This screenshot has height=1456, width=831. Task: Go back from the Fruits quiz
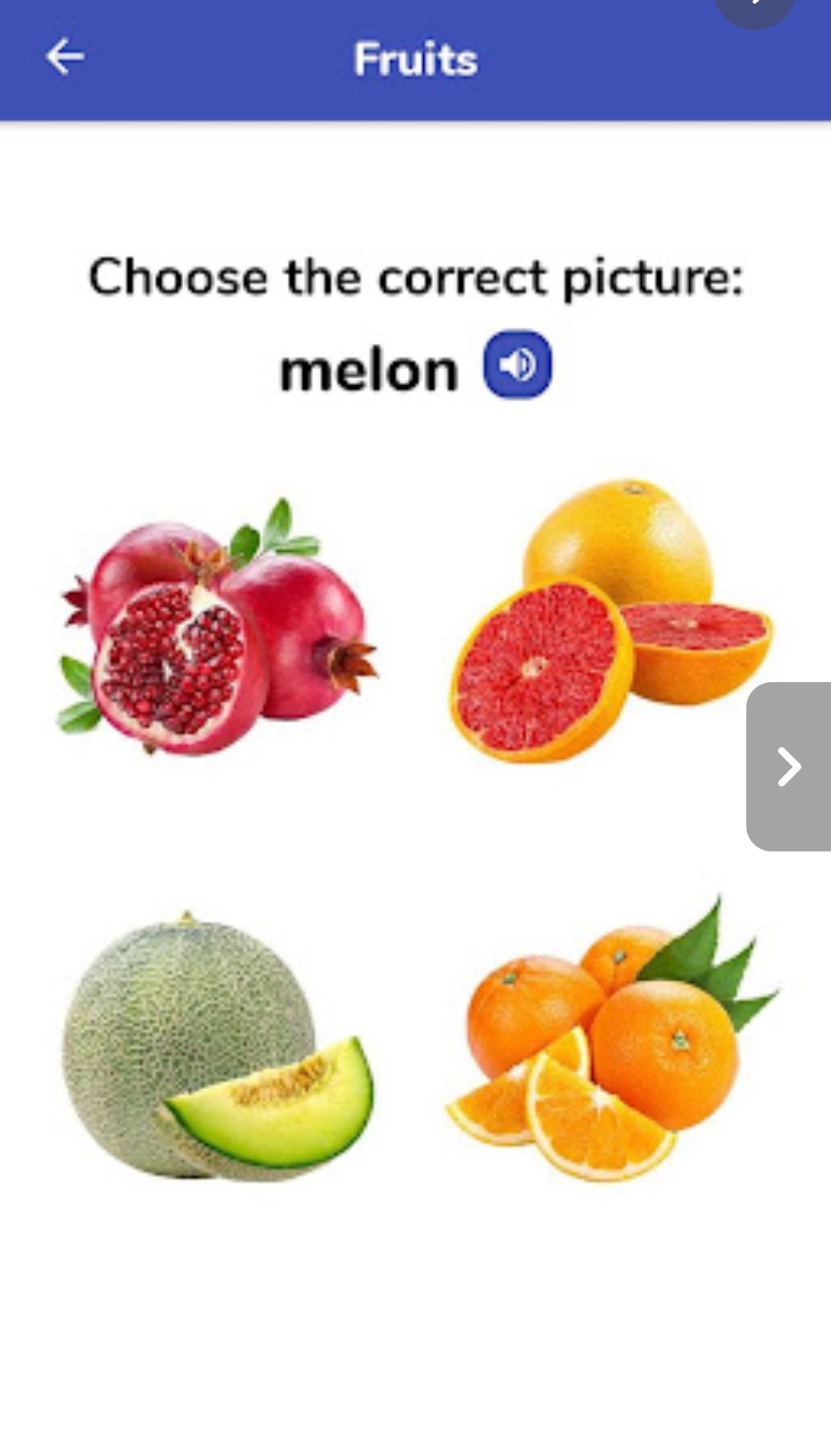pyautogui.click(x=65, y=58)
